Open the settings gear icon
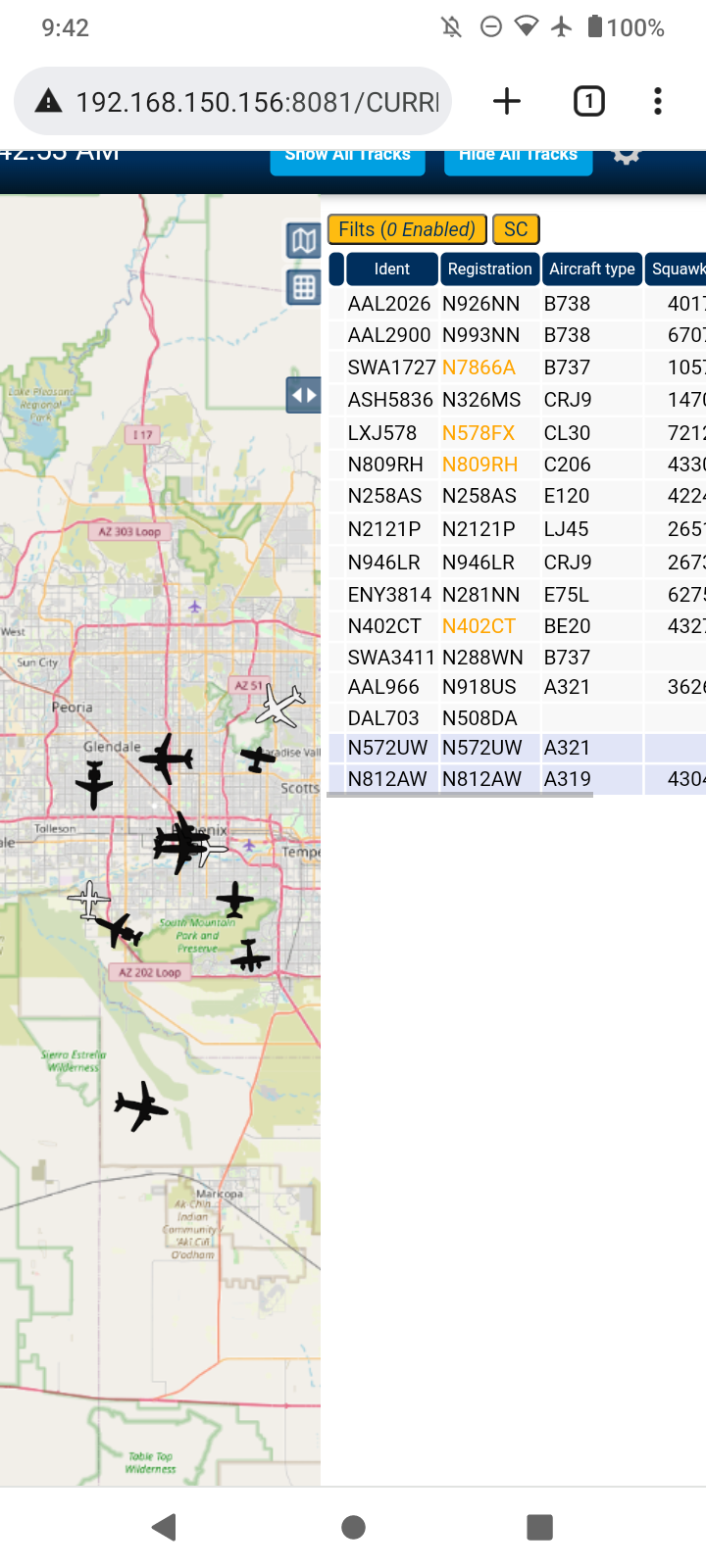706x1568 pixels. pyautogui.click(x=627, y=157)
